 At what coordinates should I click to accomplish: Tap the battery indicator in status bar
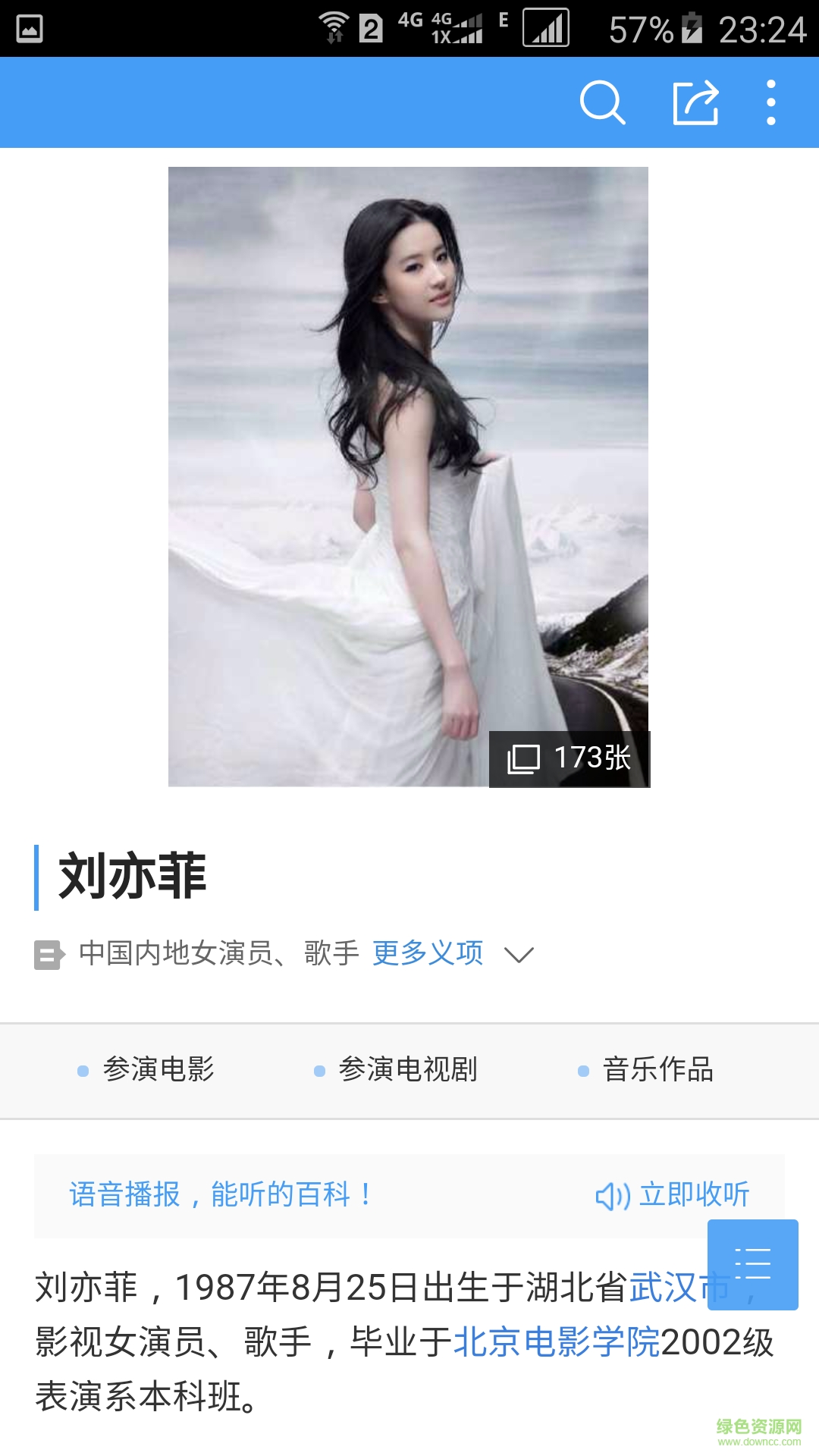pos(691,27)
